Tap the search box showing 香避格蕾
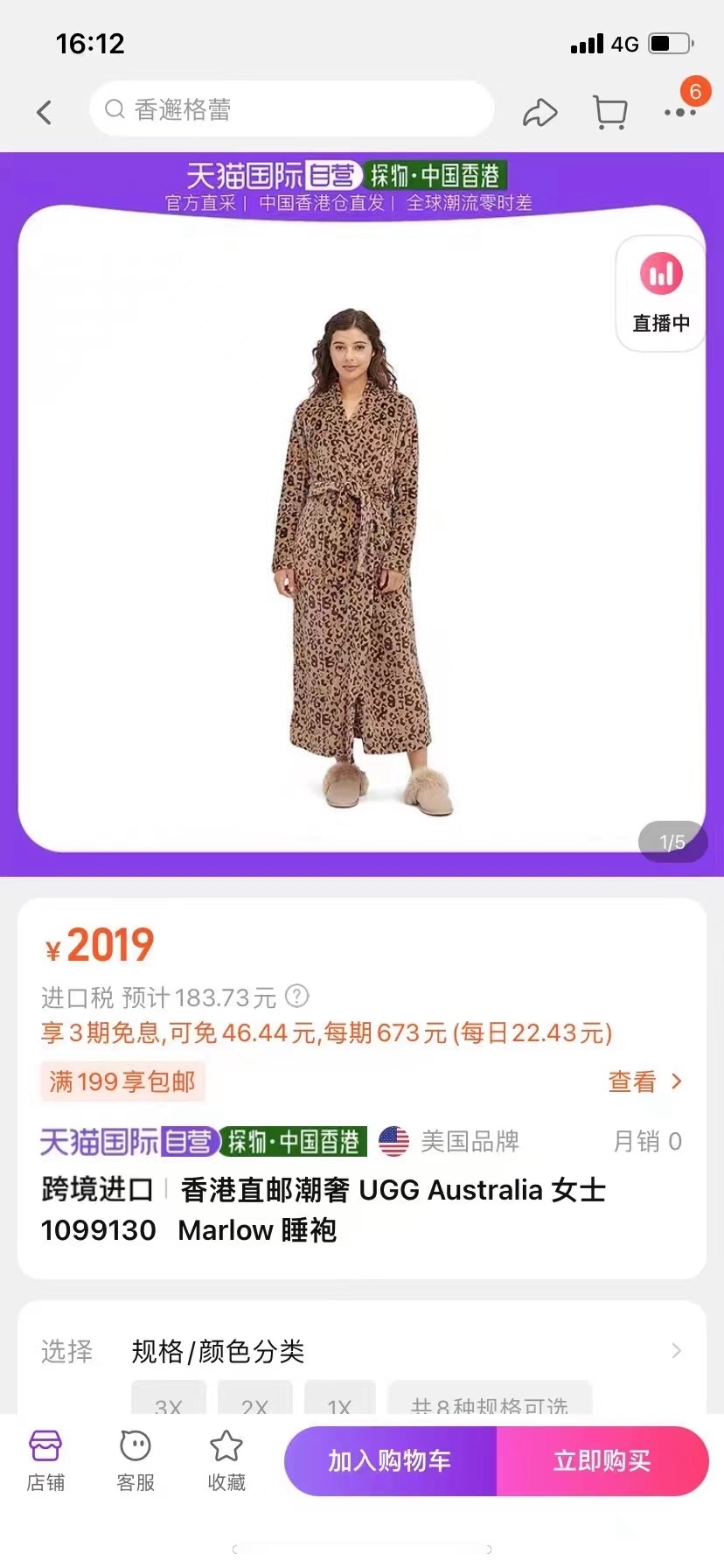Screen dimensions: 724x1568 292,109
